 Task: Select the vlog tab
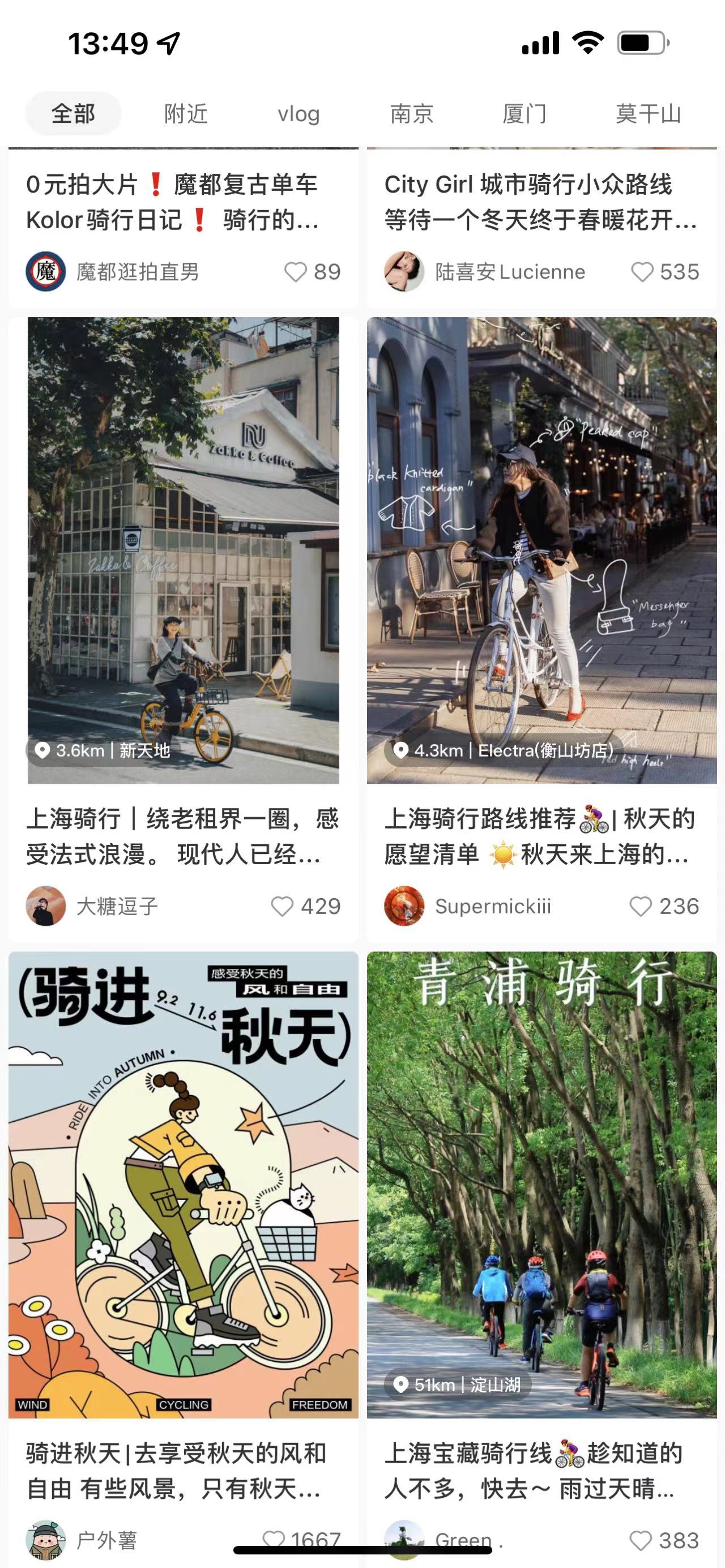tap(298, 114)
